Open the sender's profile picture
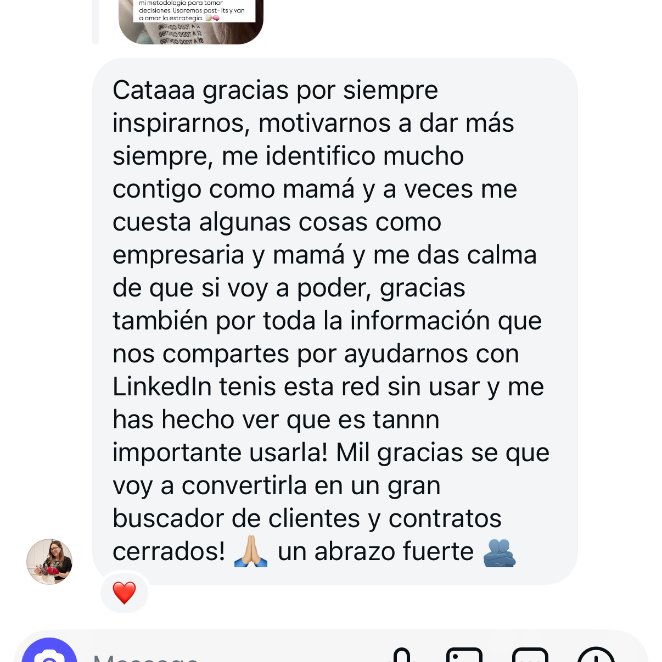Viewport: 662px width, 662px height. click(x=49, y=561)
